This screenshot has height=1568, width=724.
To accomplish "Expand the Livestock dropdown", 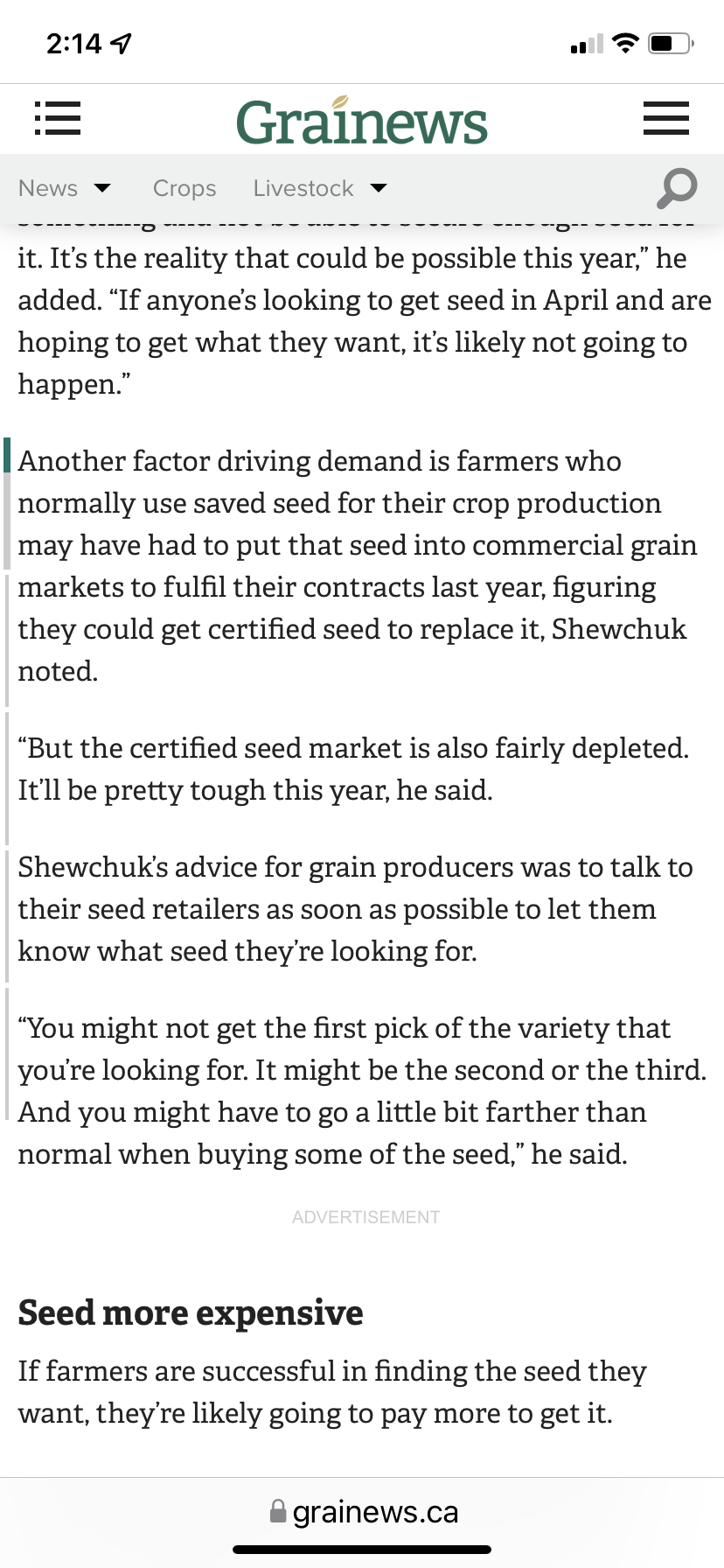I will point(320,188).
